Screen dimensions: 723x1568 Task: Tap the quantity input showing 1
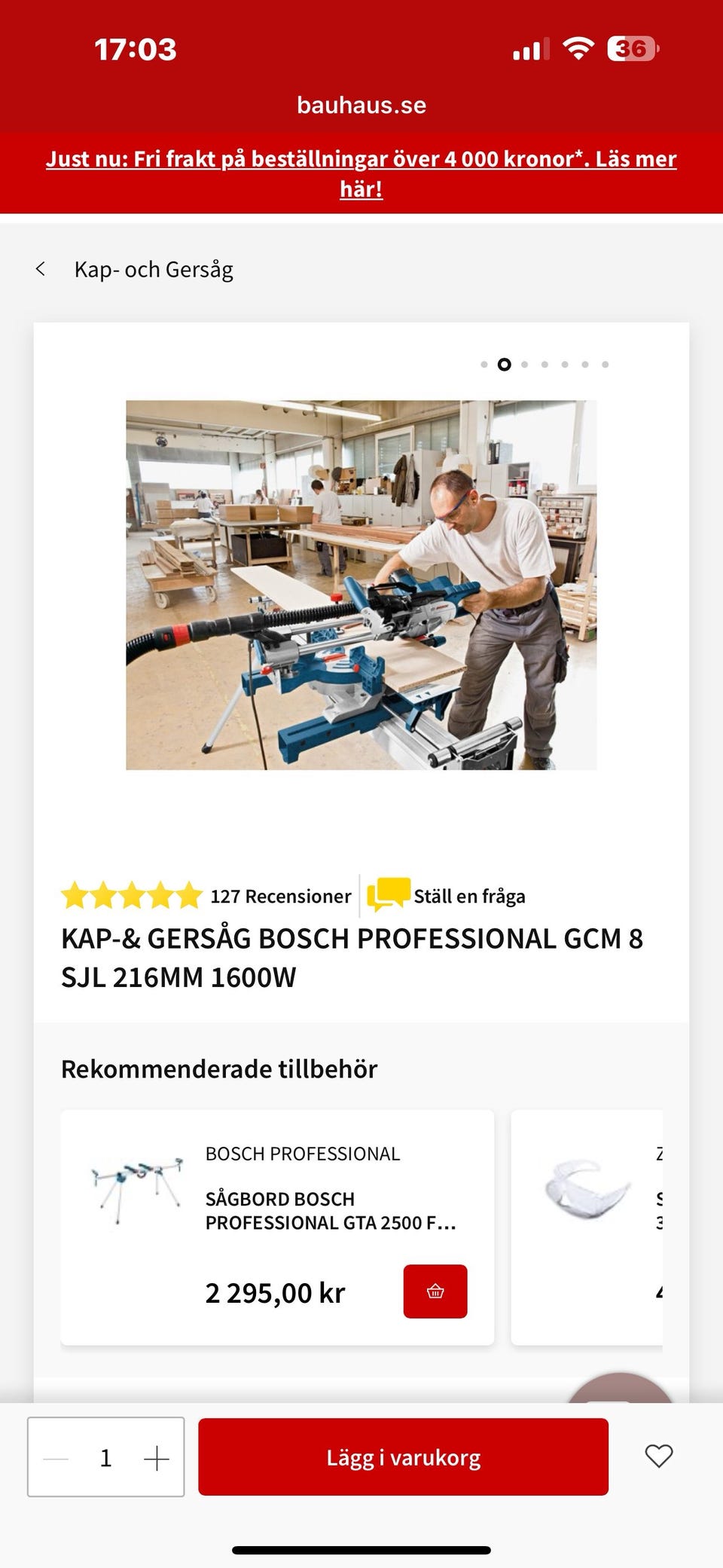click(x=106, y=1457)
